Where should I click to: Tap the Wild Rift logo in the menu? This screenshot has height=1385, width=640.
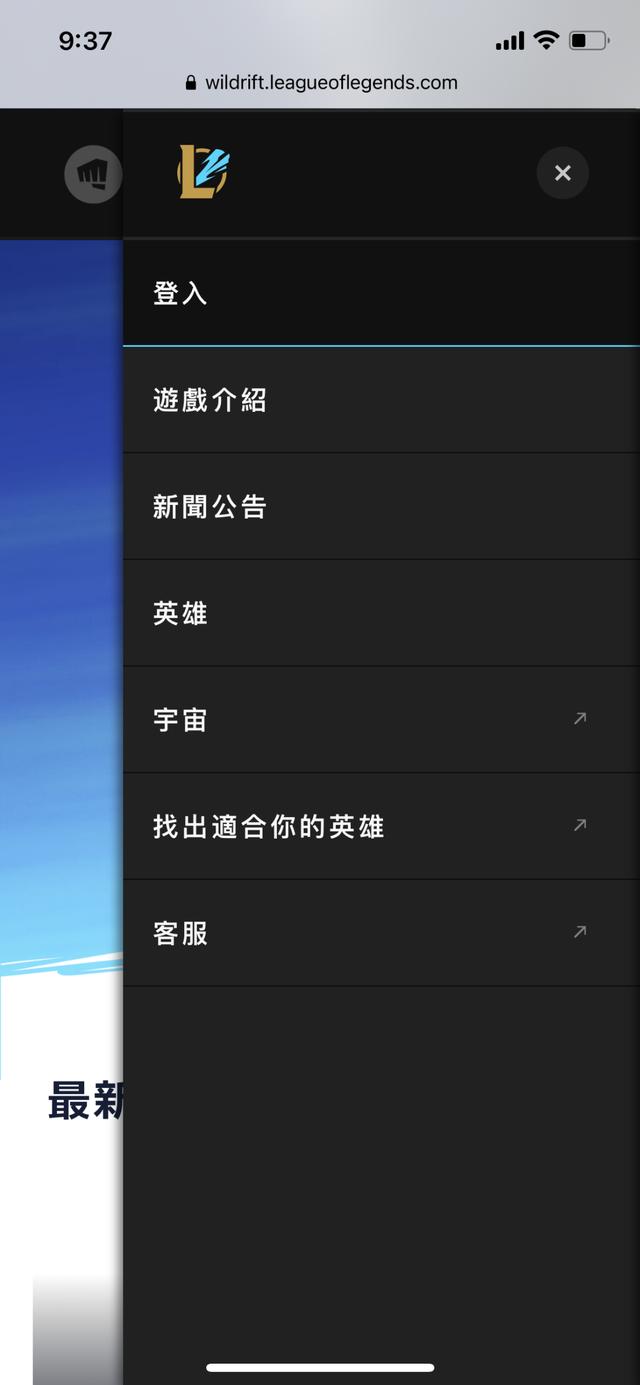click(204, 171)
